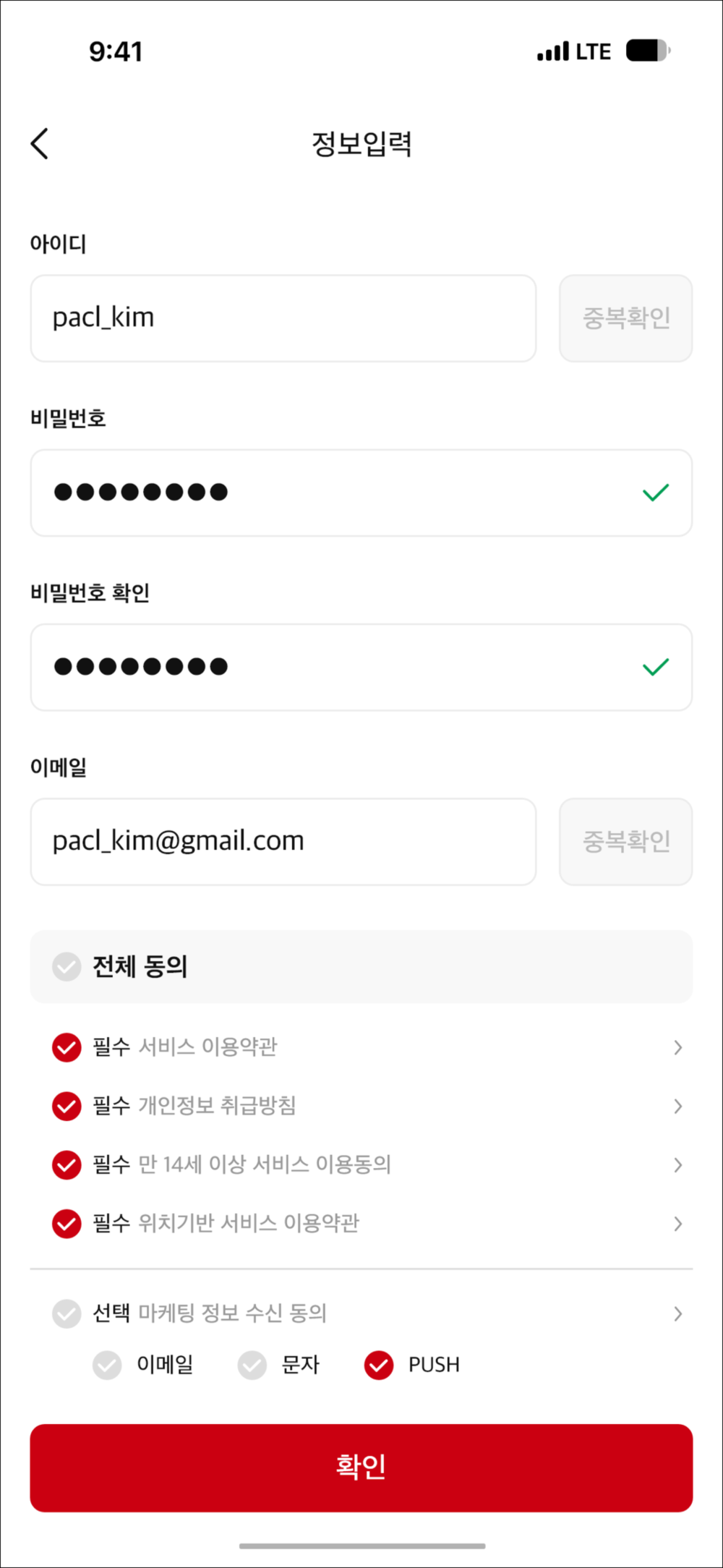Tap 중복확인 next to the 아이디 field

point(626,318)
